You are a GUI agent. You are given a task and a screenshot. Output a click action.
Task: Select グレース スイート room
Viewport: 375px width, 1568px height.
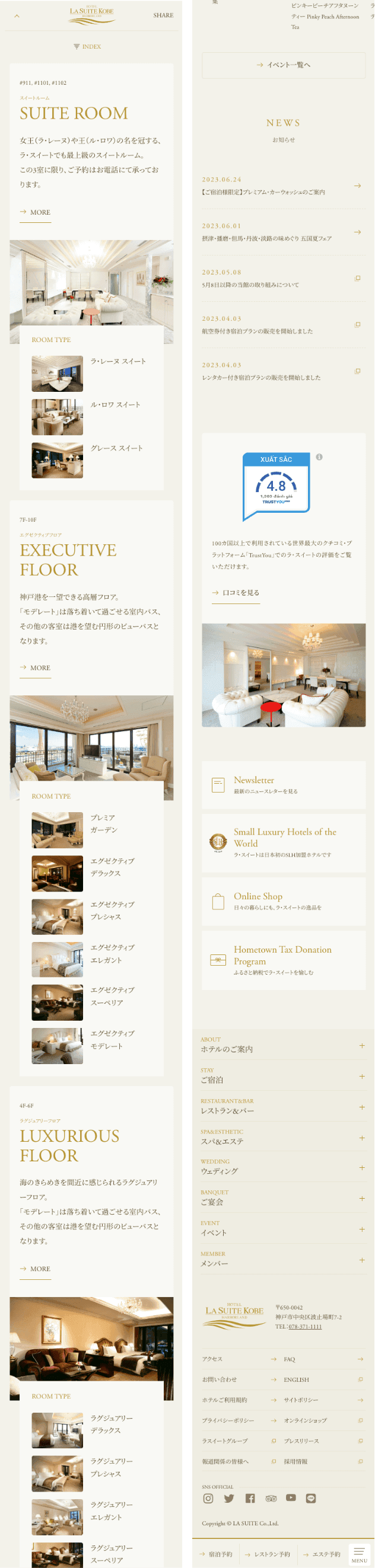tap(91, 459)
